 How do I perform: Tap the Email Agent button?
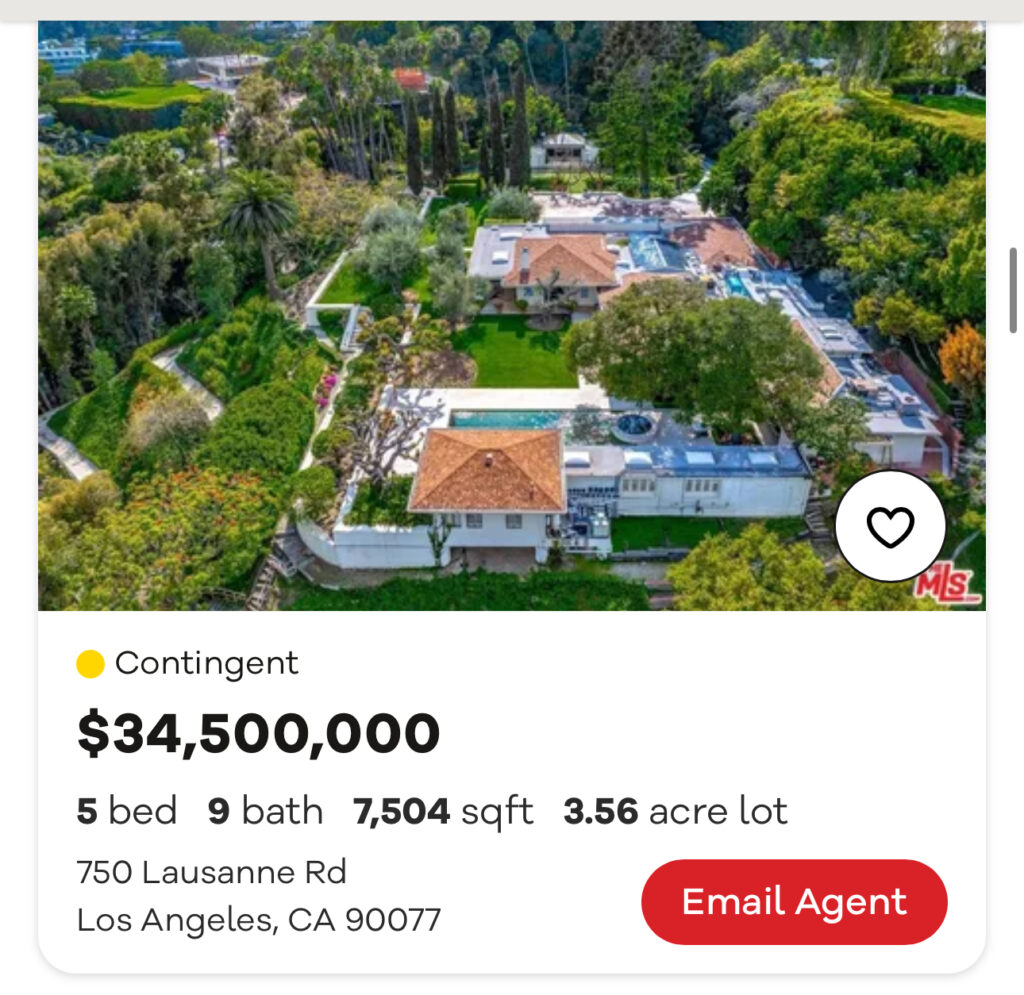point(794,902)
